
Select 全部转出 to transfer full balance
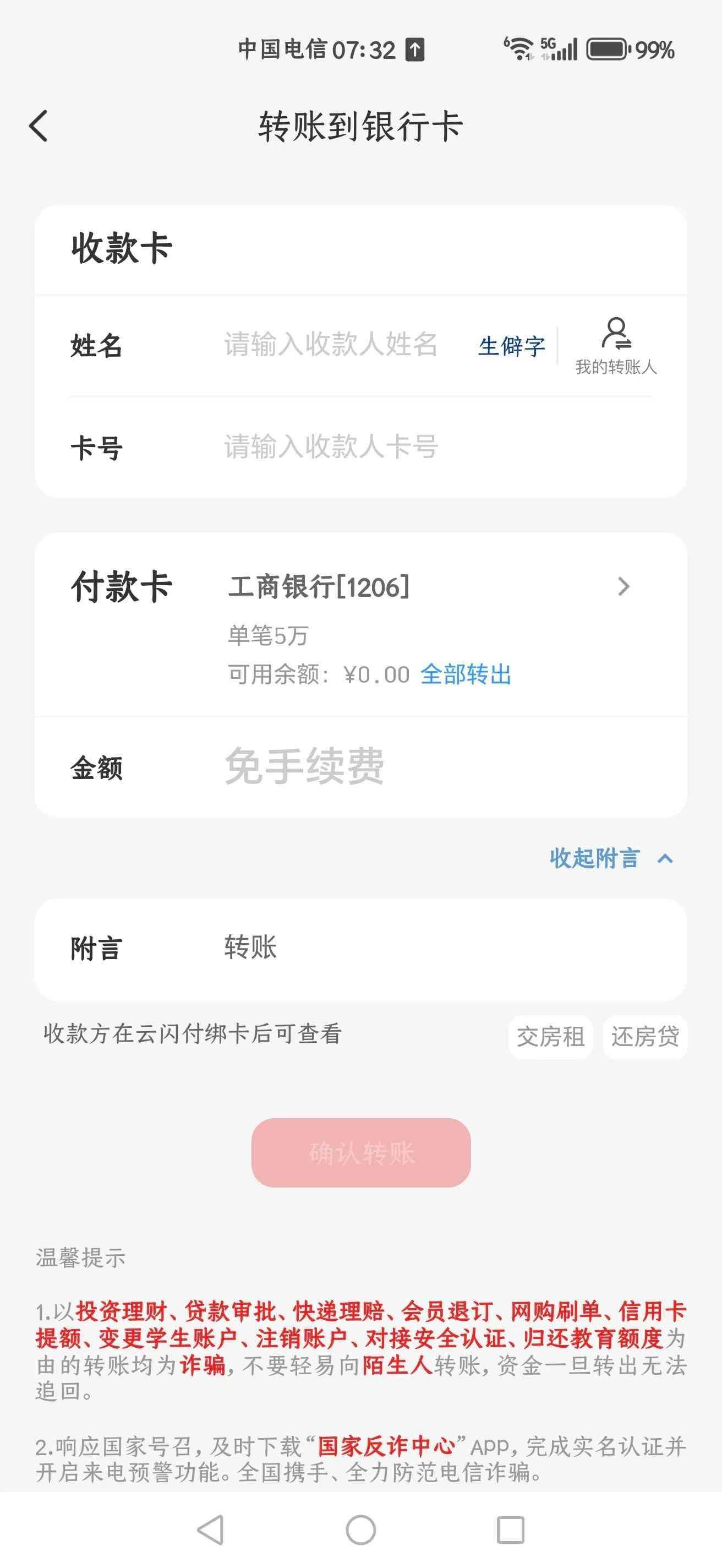pyautogui.click(x=466, y=674)
